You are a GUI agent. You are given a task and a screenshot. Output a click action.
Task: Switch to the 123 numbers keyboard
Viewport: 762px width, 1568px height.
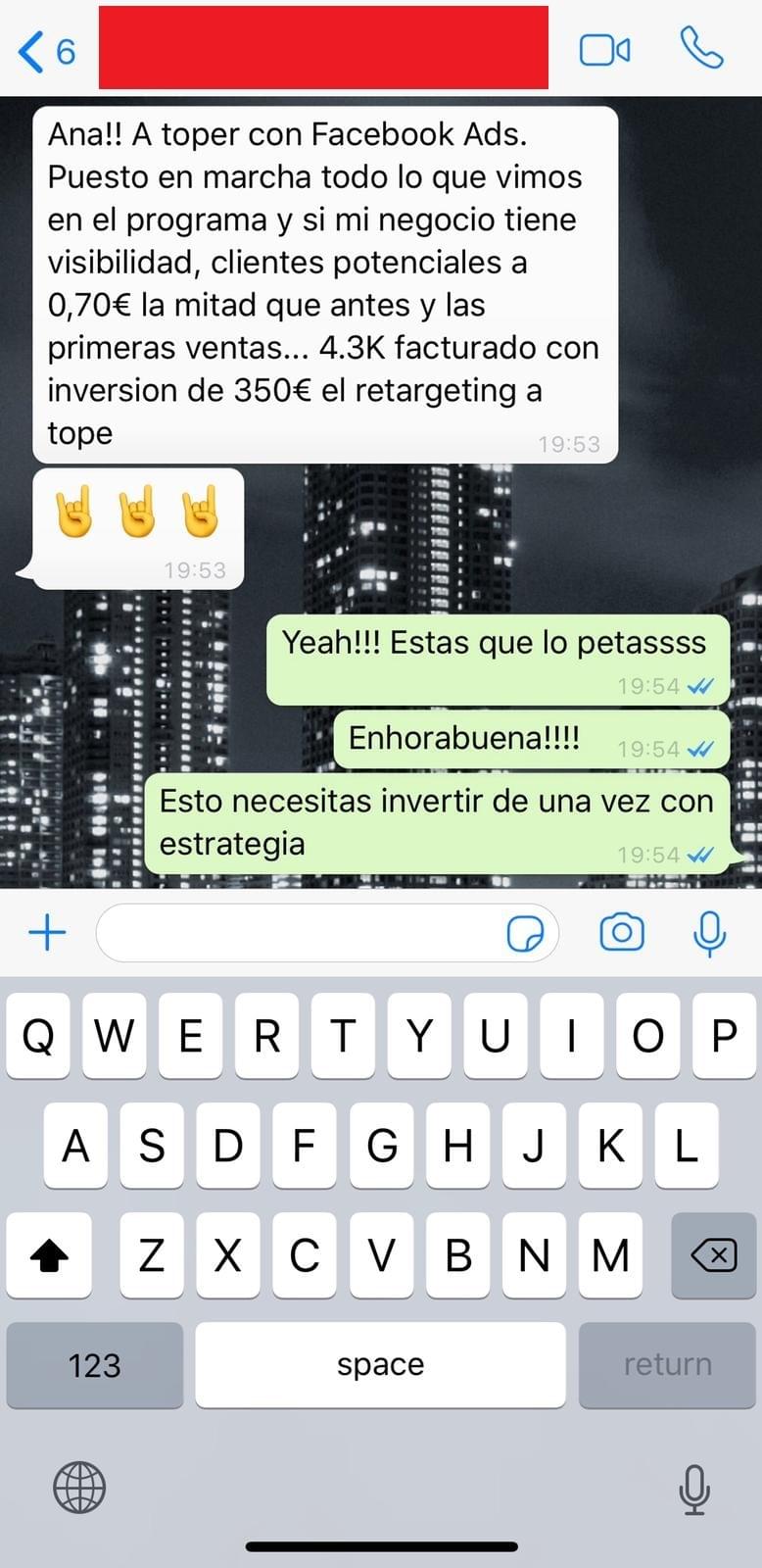(94, 1364)
